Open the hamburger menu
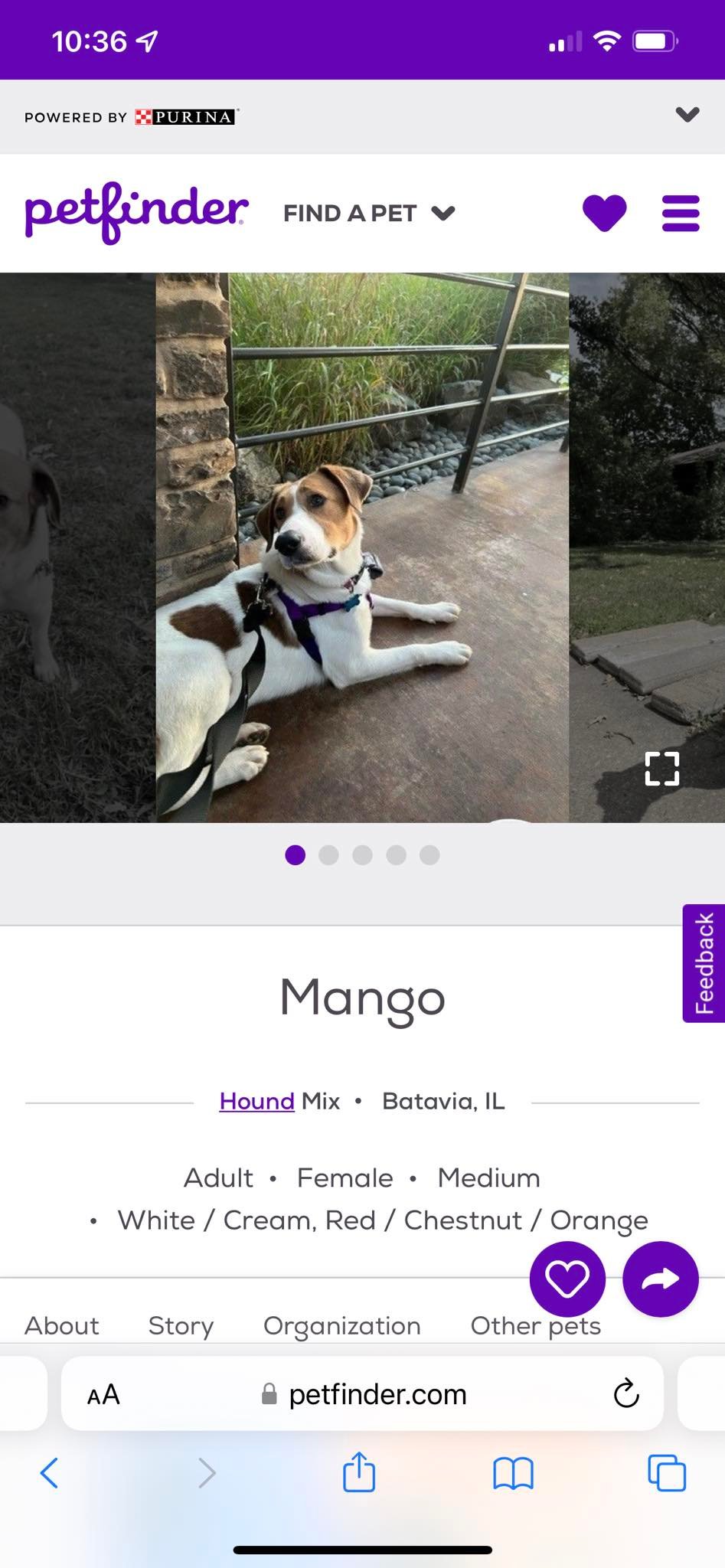This screenshot has height=1568, width=725. (681, 213)
